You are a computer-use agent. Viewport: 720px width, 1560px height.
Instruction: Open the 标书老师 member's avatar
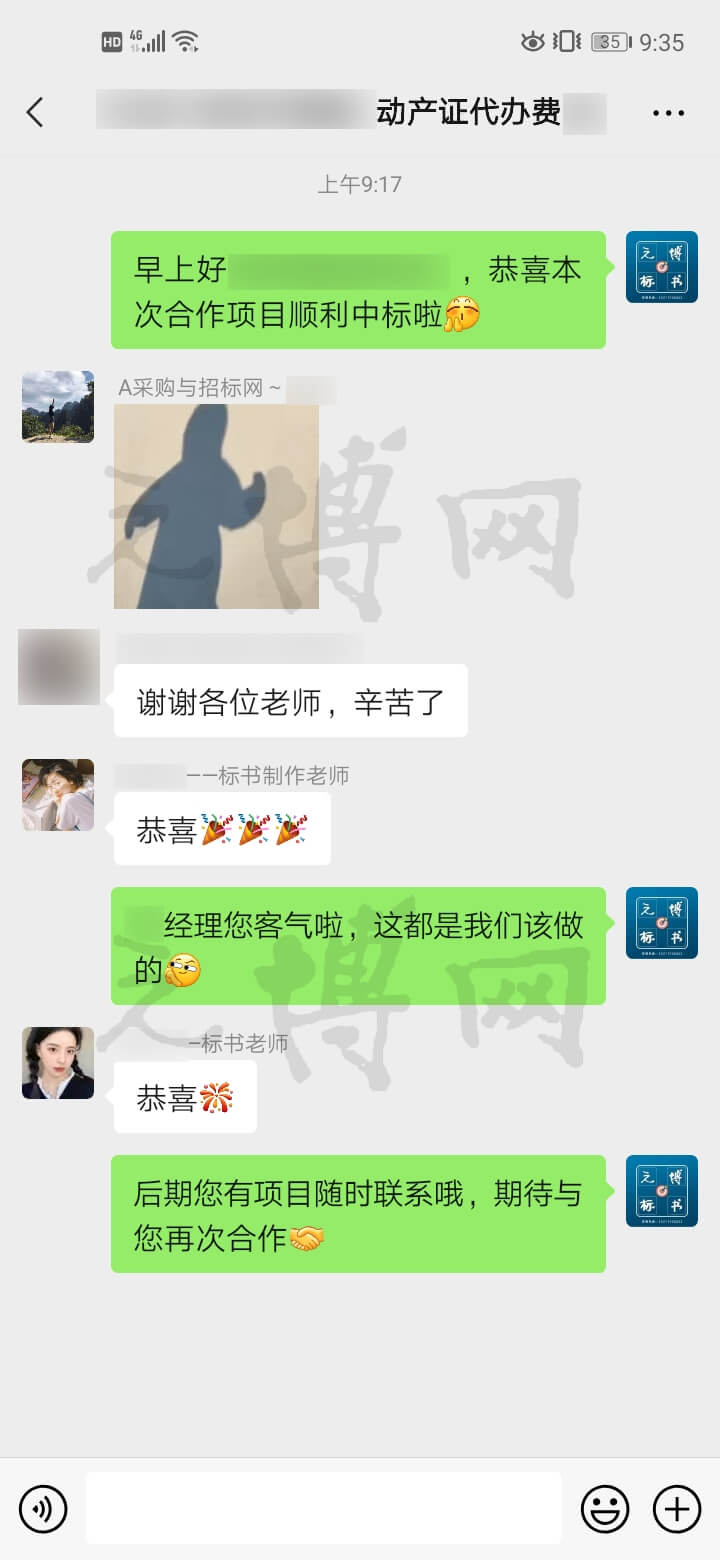coord(58,1063)
